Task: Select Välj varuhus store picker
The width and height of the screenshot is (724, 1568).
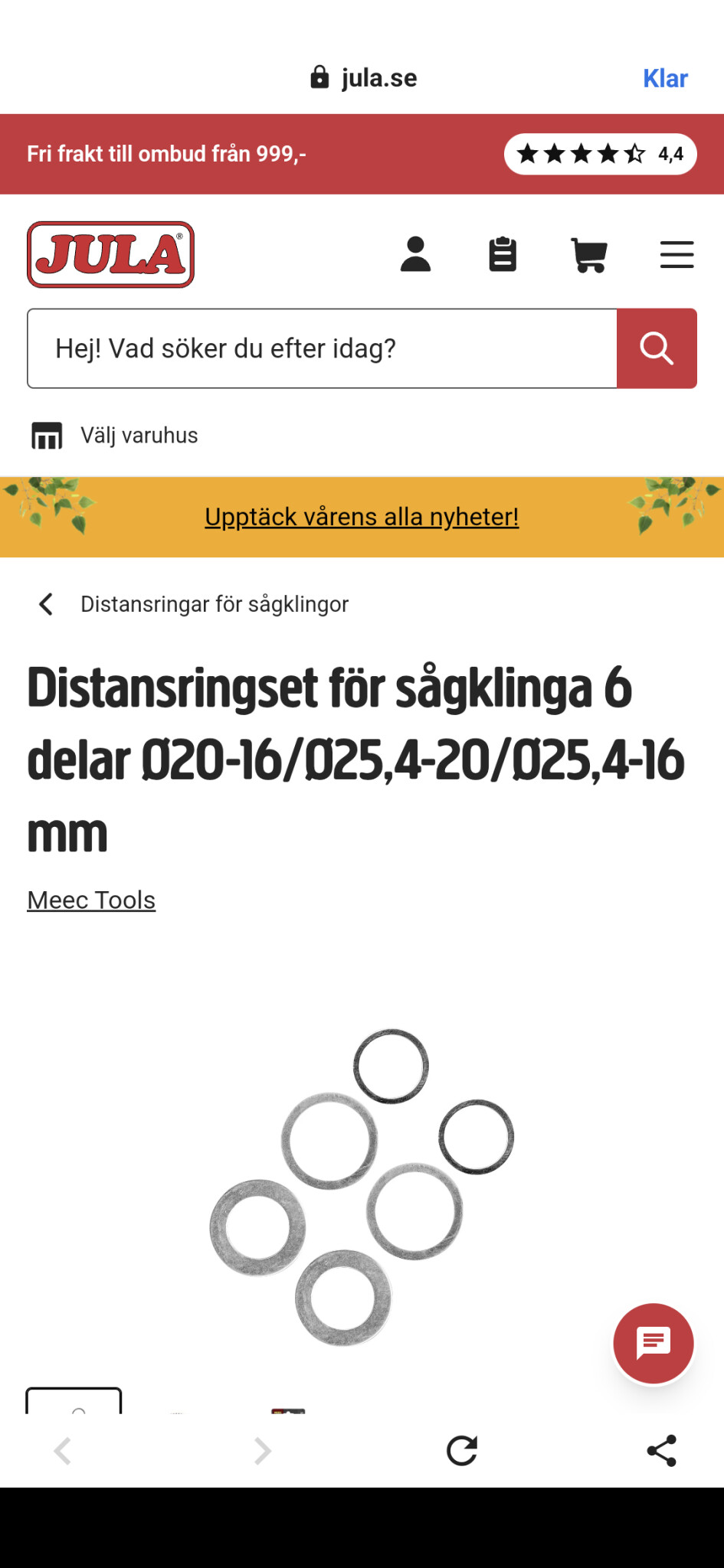Action: 115,436
